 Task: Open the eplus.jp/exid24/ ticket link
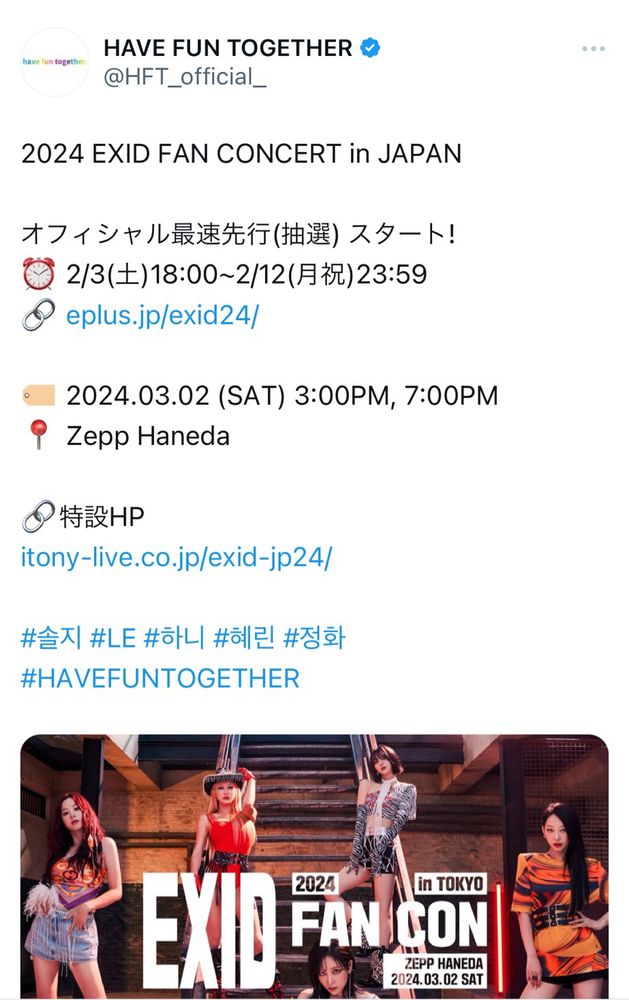[163, 316]
